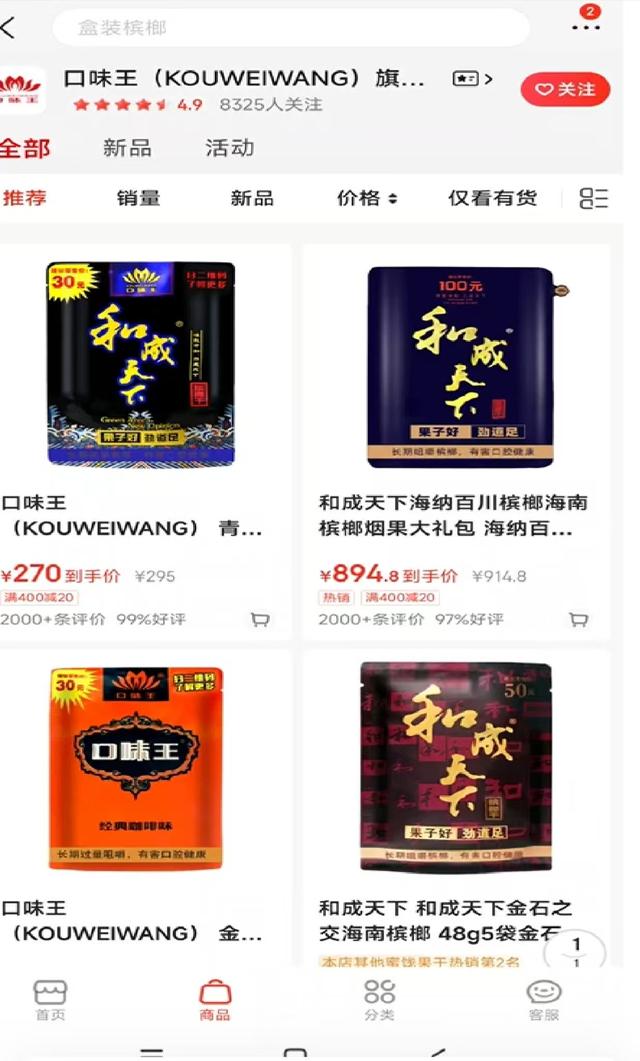This screenshot has height=1061, width=640.
Task: Switch to the 活动 top tab
Action: (230, 148)
